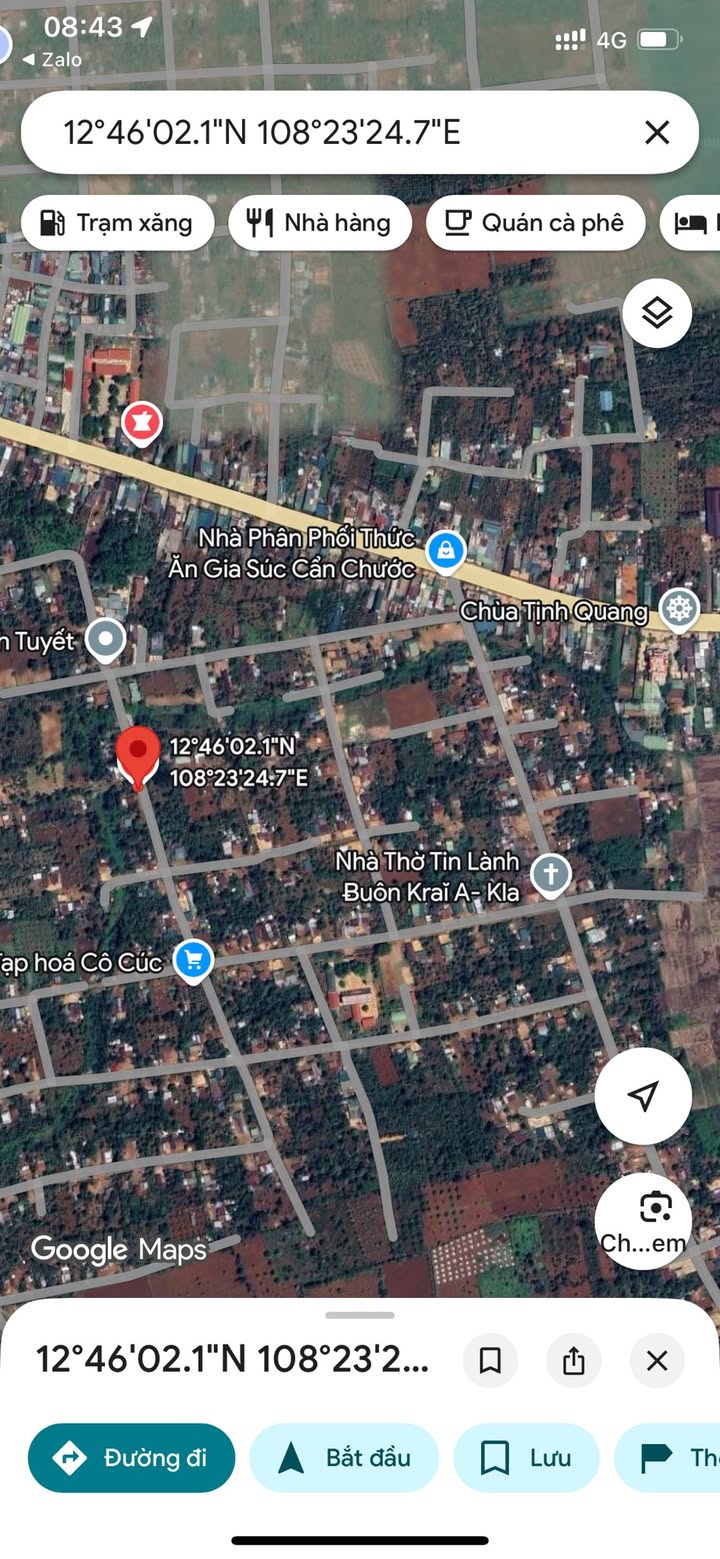Viewport: 720px width, 1559px height.
Task: Save place with Lưu button
Action: tap(526, 1458)
